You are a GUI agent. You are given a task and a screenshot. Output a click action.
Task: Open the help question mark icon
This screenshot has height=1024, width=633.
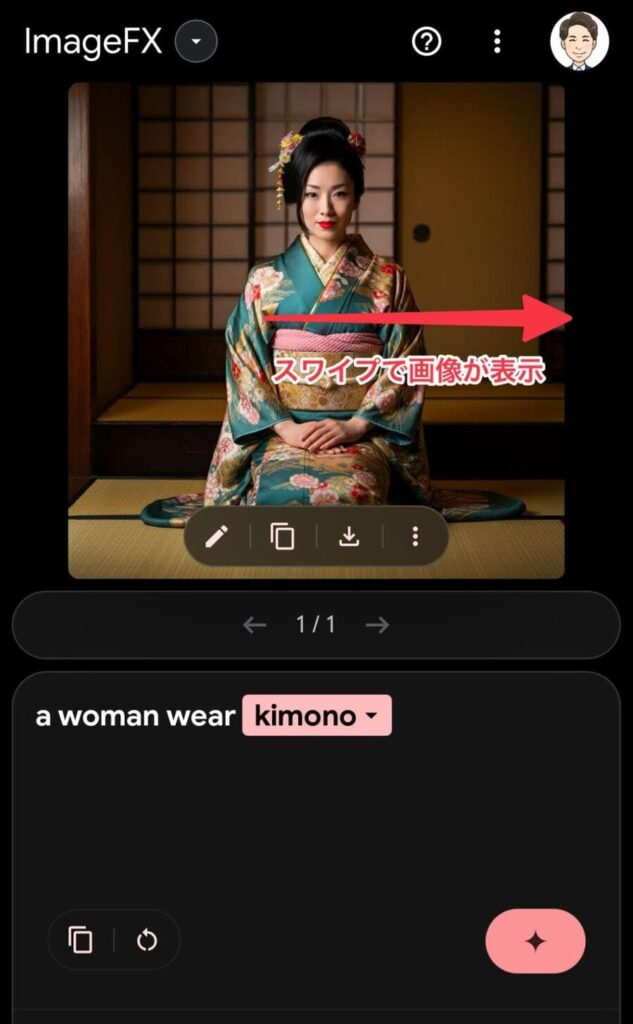tap(427, 42)
